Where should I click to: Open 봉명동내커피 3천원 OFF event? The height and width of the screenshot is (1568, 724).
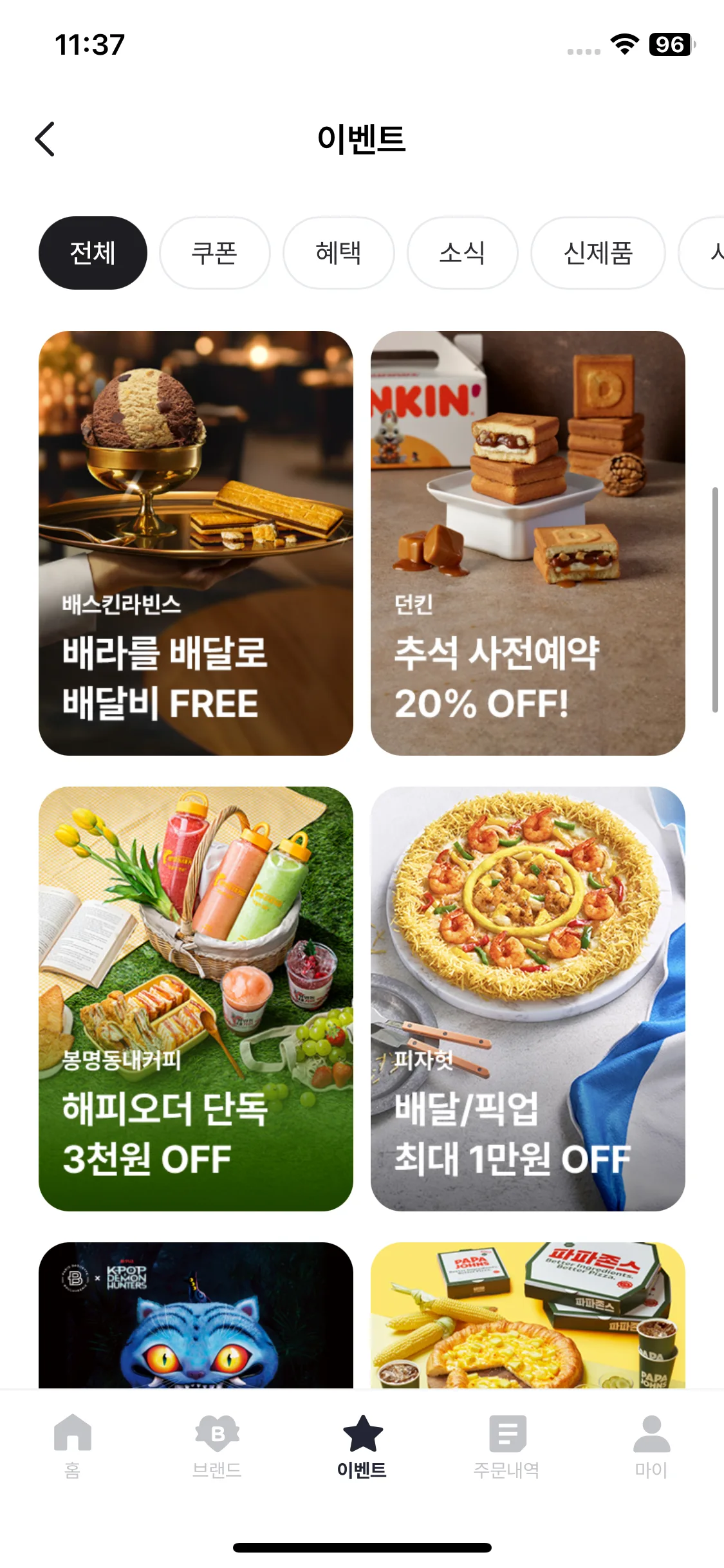(x=196, y=998)
